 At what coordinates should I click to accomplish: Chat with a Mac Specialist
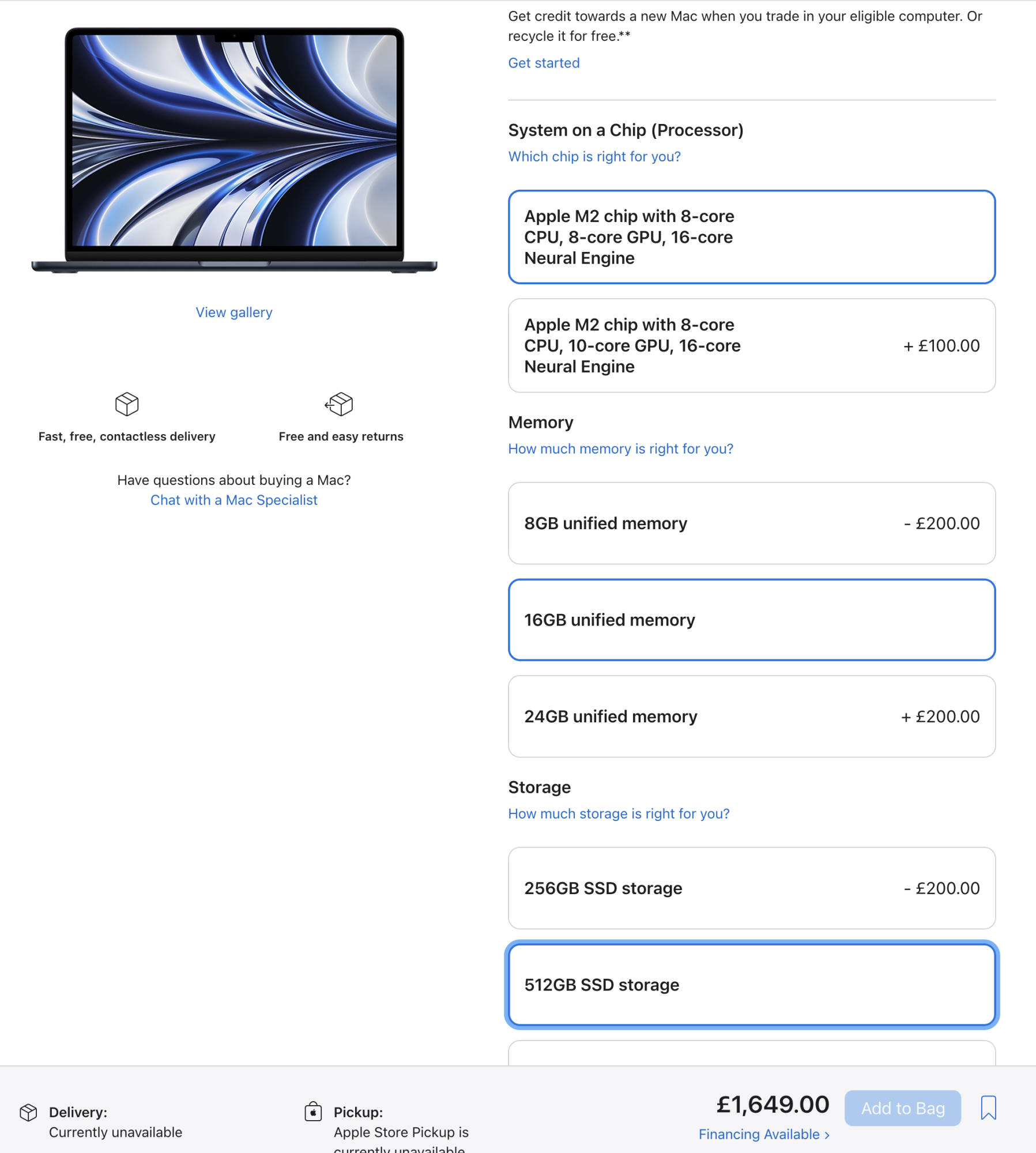233,500
